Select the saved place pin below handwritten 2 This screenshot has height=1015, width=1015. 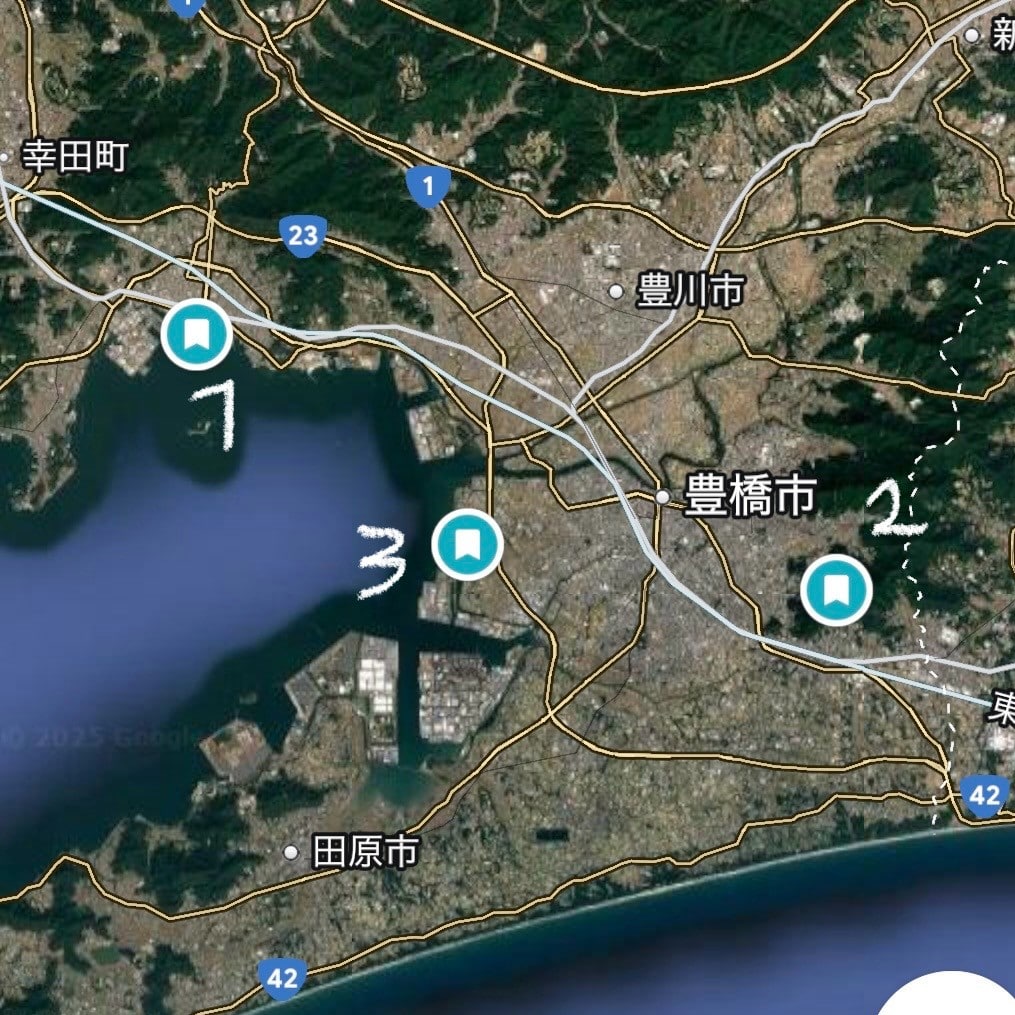[x=836, y=591]
